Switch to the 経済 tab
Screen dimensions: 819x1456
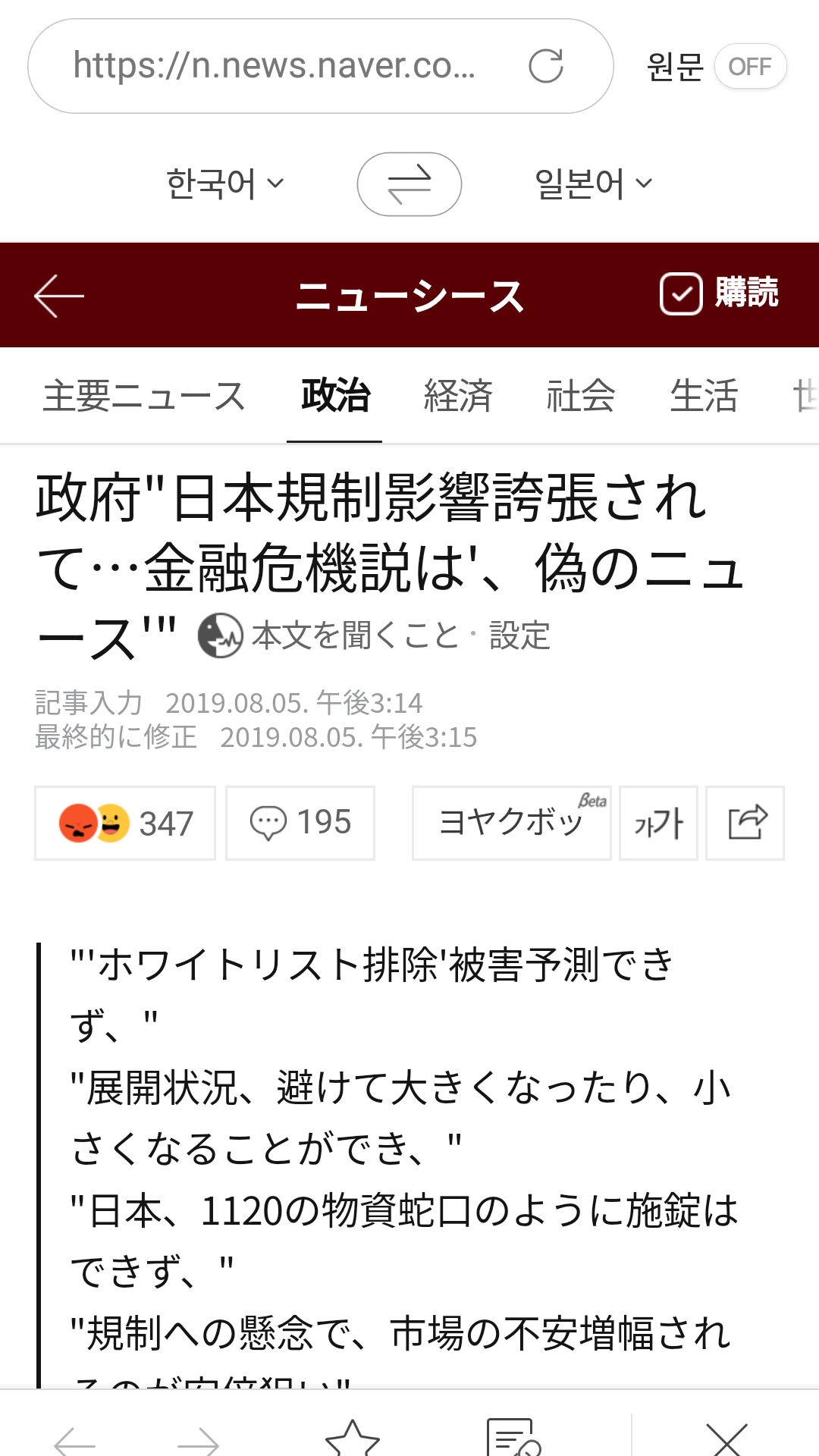pos(458,396)
